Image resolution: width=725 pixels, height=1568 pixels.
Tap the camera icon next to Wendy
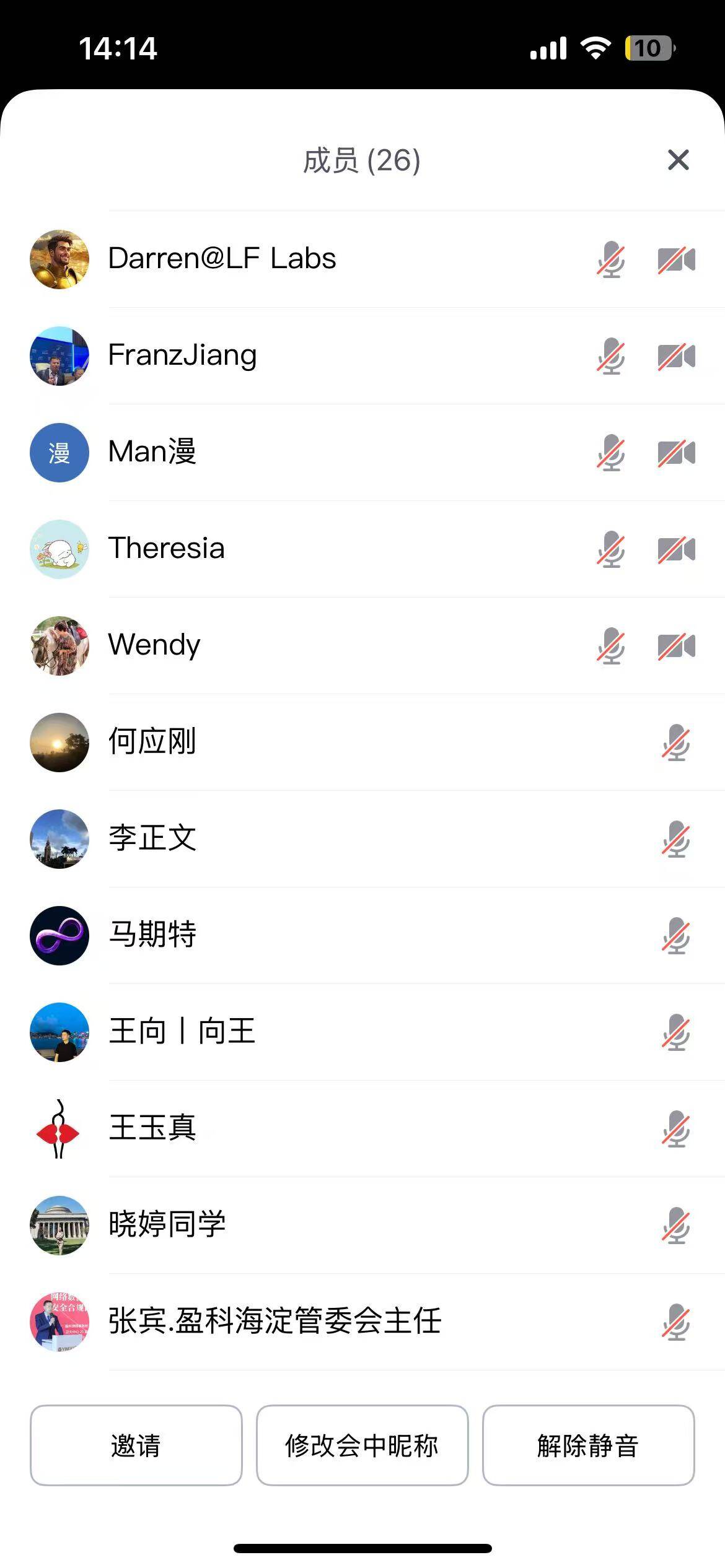(676, 646)
